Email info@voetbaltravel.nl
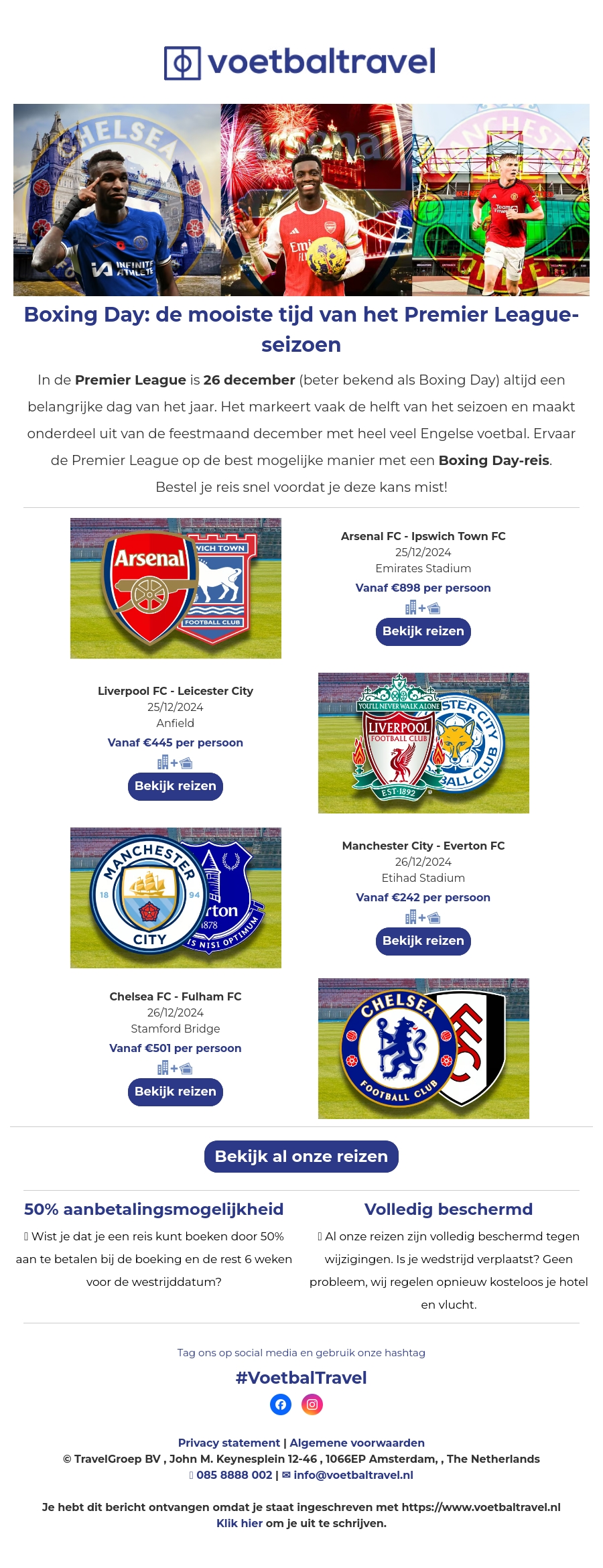This screenshot has height=1568, width=603. [353, 1475]
